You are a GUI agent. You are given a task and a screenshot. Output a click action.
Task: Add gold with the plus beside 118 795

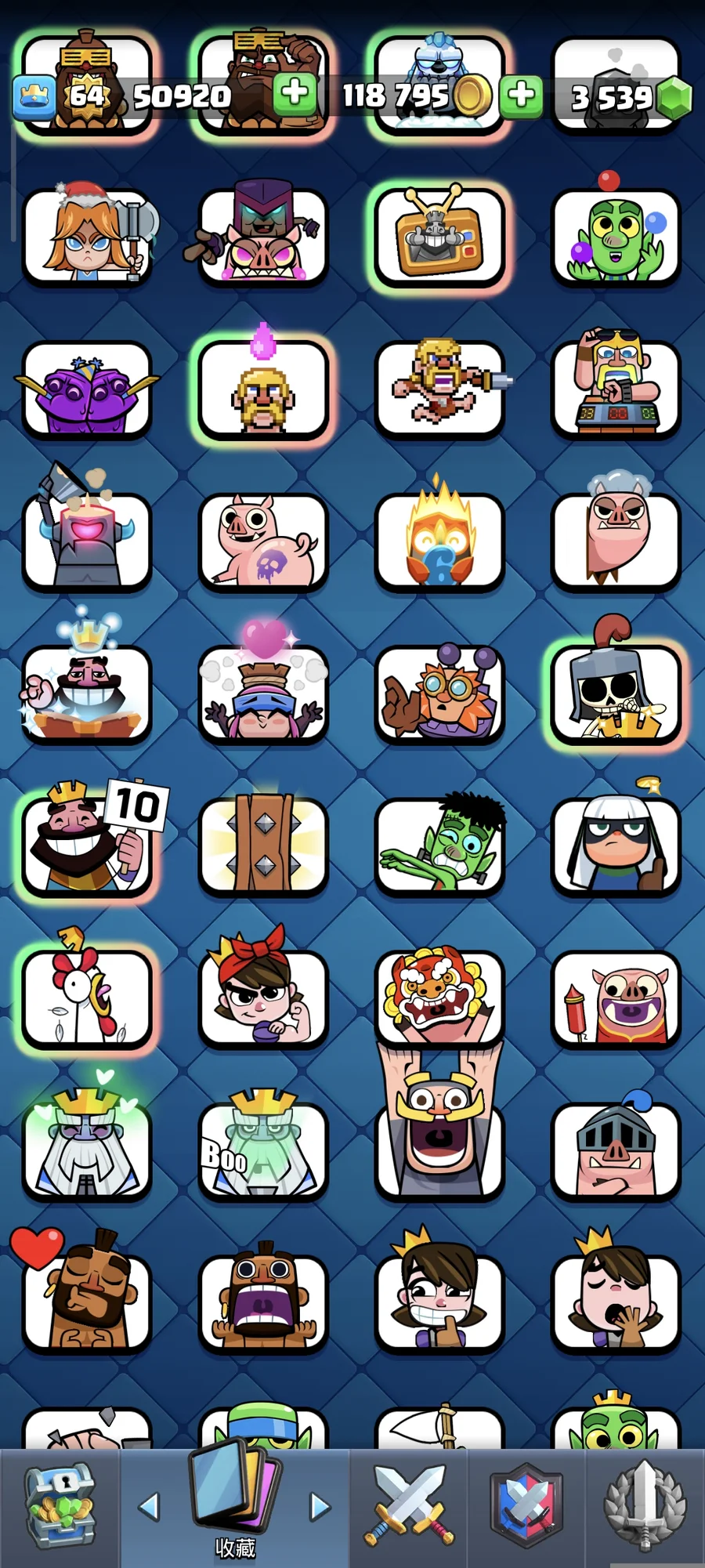coord(521,96)
